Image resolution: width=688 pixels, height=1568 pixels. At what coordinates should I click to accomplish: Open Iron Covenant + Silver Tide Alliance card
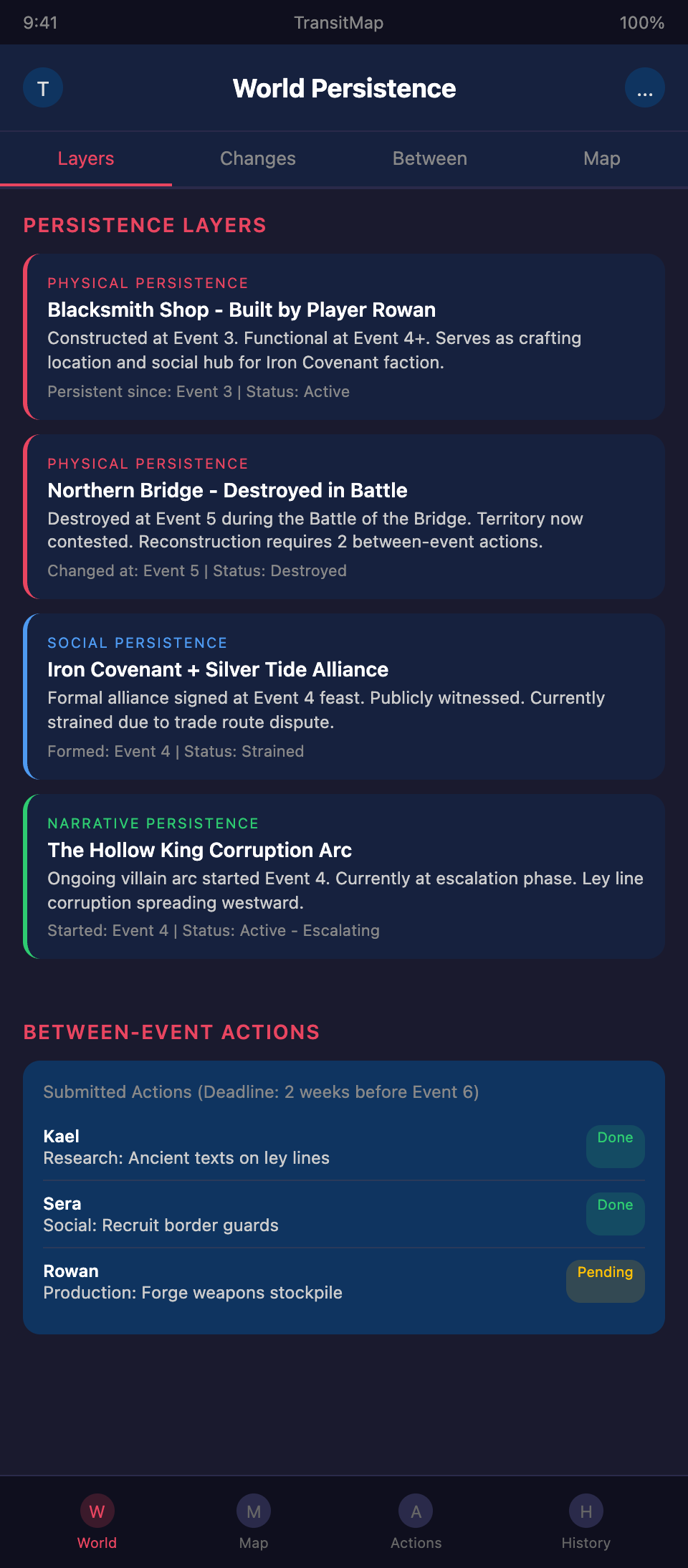click(344, 696)
